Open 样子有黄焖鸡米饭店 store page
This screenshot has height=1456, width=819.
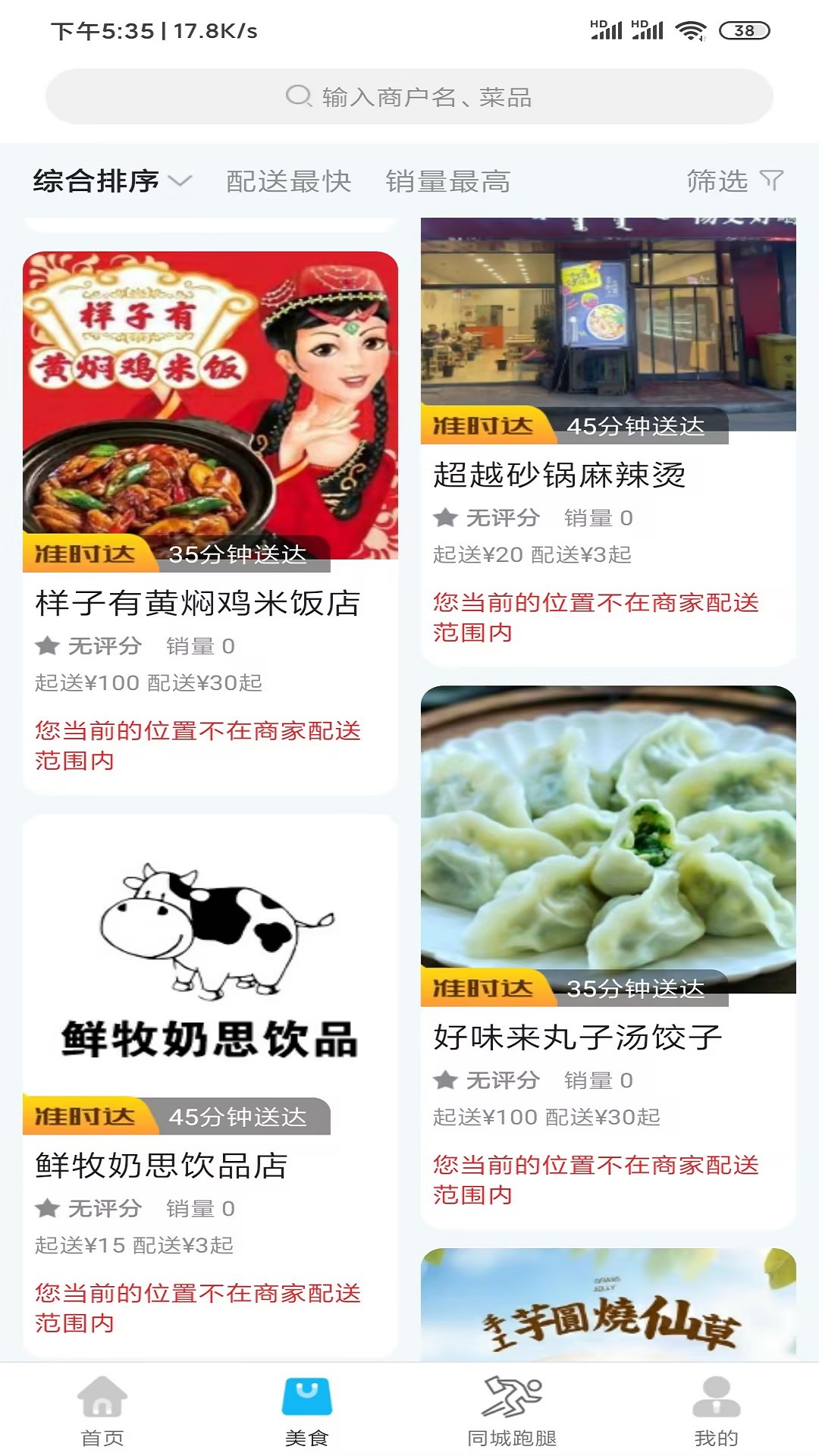[196, 604]
